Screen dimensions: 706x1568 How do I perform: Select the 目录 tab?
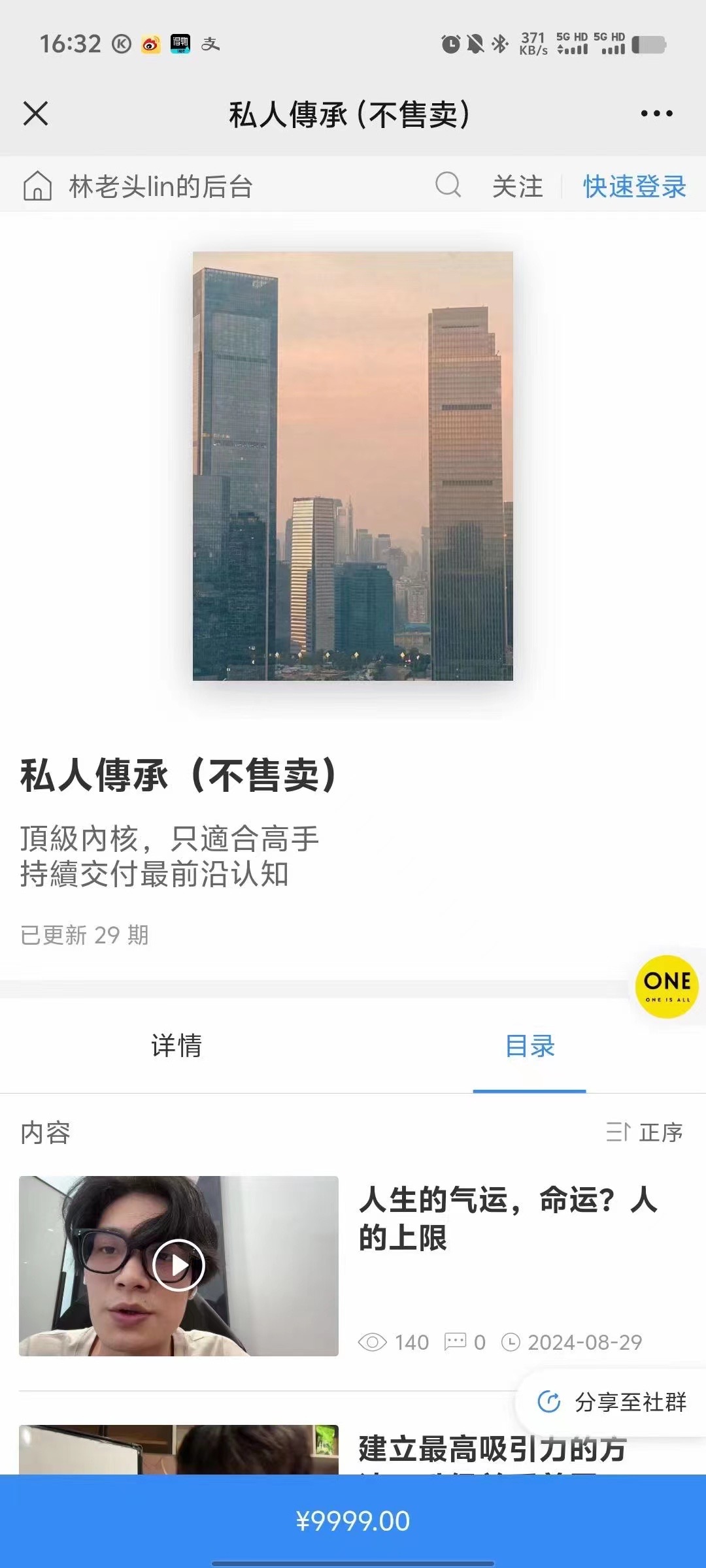click(x=529, y=1045)
